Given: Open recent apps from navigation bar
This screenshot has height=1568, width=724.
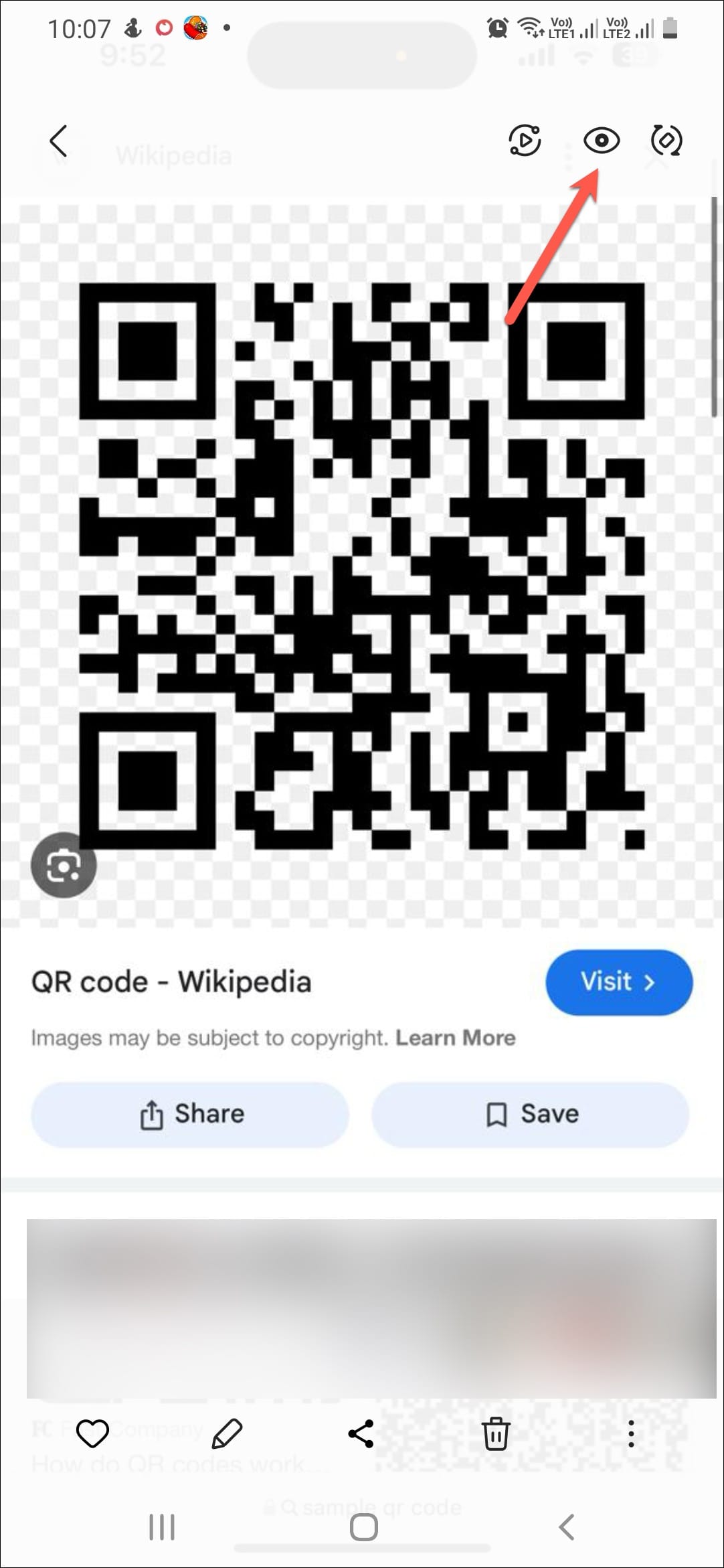Looking at the screenshot, I should (x=162, y=1527).
